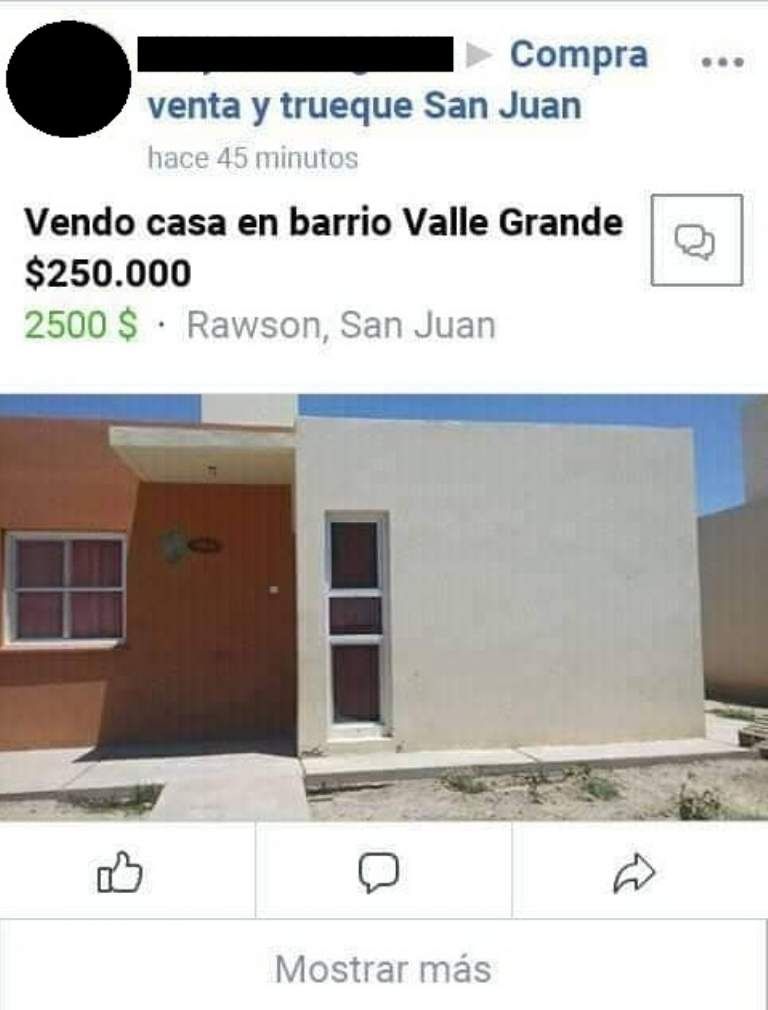Comment on the house listing
The height and width of the screenshot is (1010, 768).
[379, 872]
